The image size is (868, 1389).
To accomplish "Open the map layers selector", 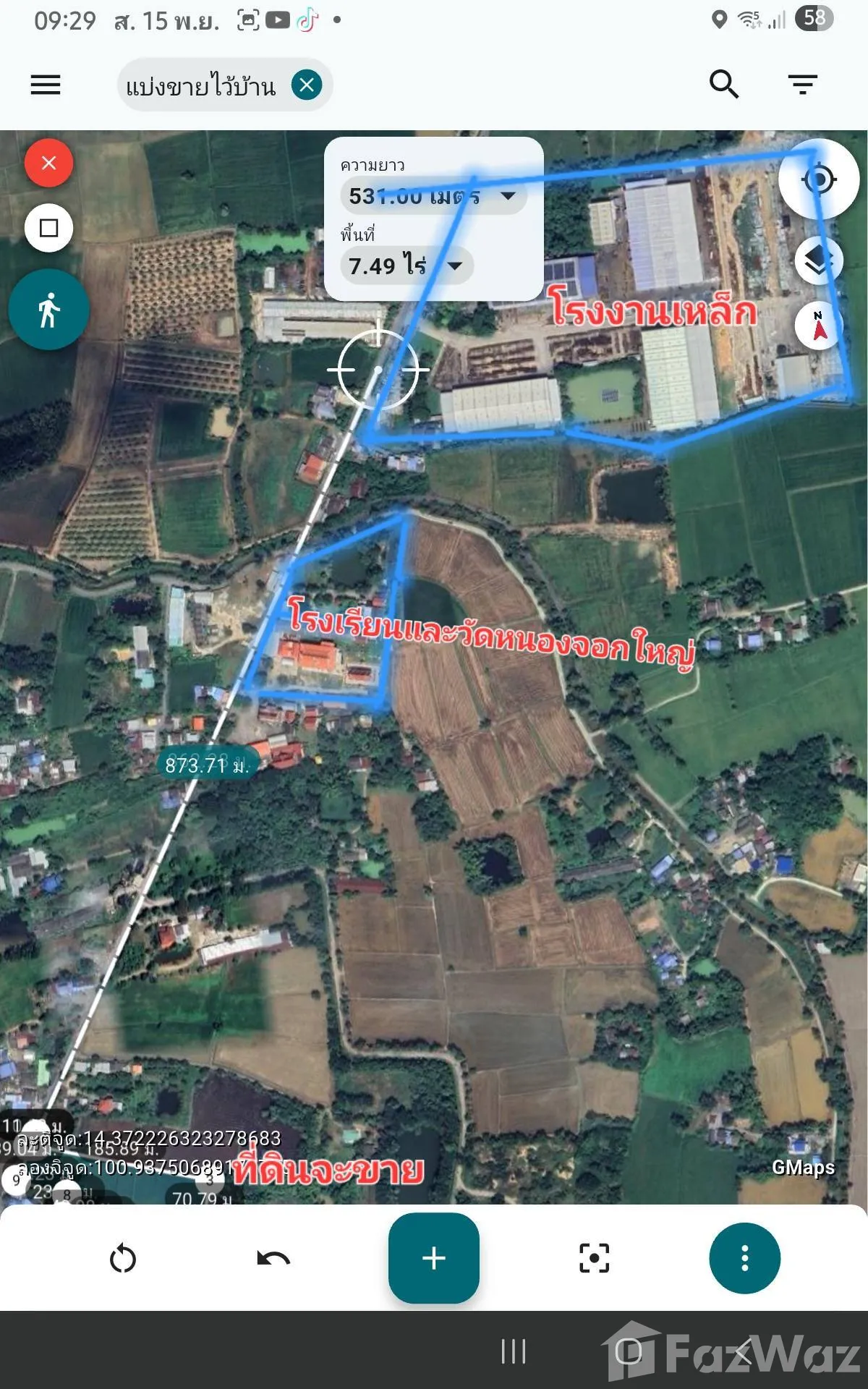I will click(819, 260).
